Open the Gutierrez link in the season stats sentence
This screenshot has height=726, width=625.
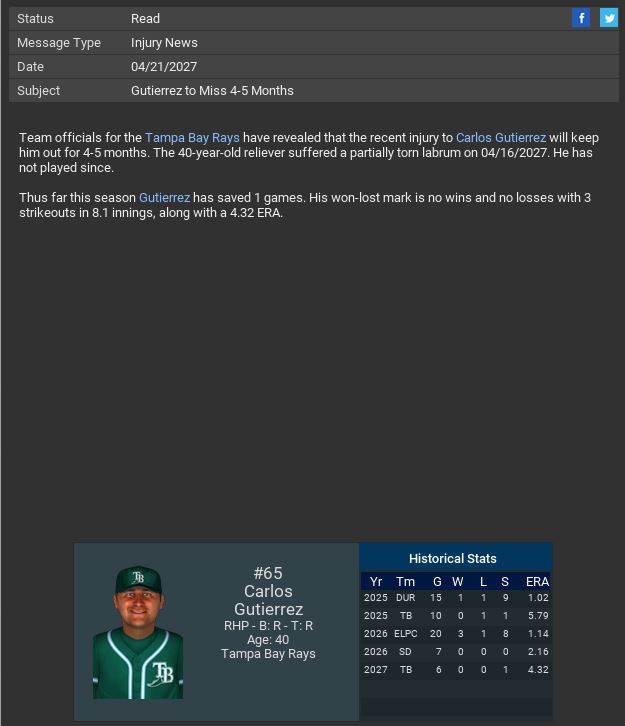164,198
